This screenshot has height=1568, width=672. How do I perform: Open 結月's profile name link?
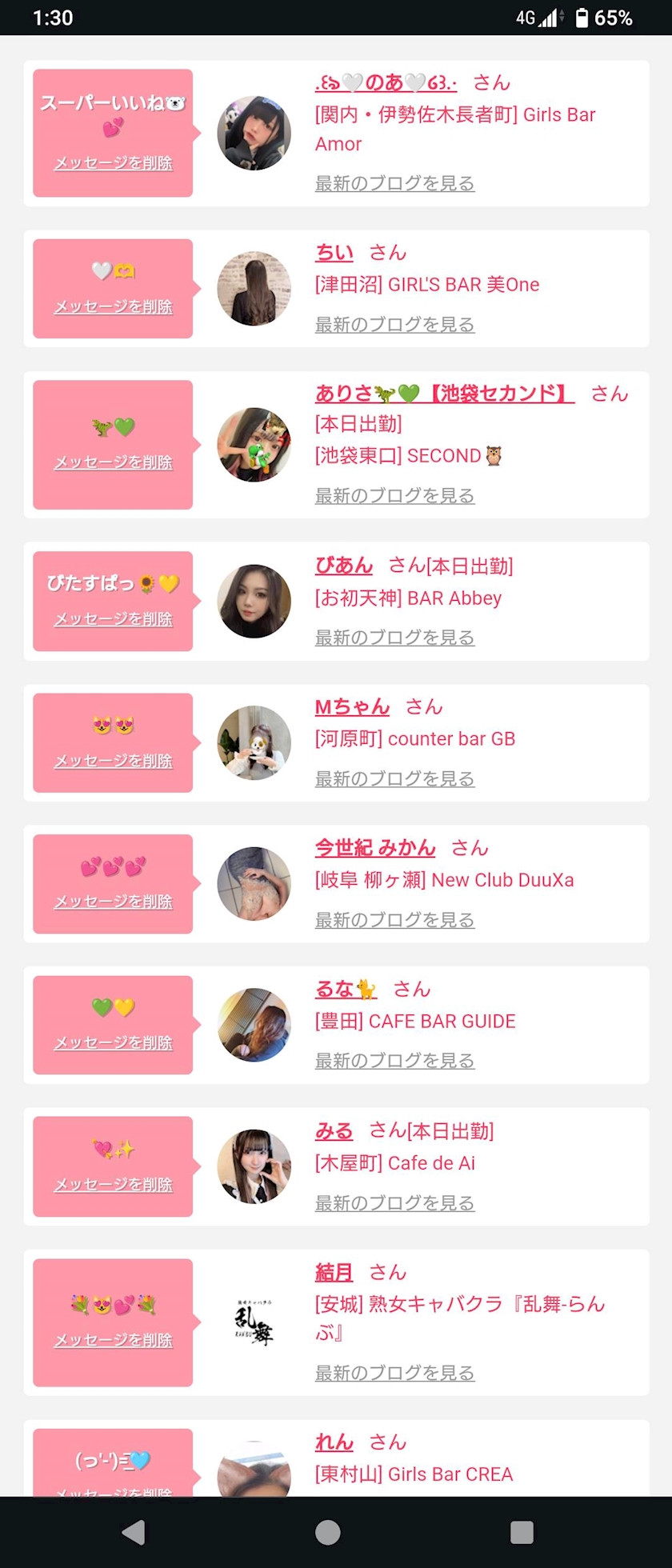click(334, 1273)
